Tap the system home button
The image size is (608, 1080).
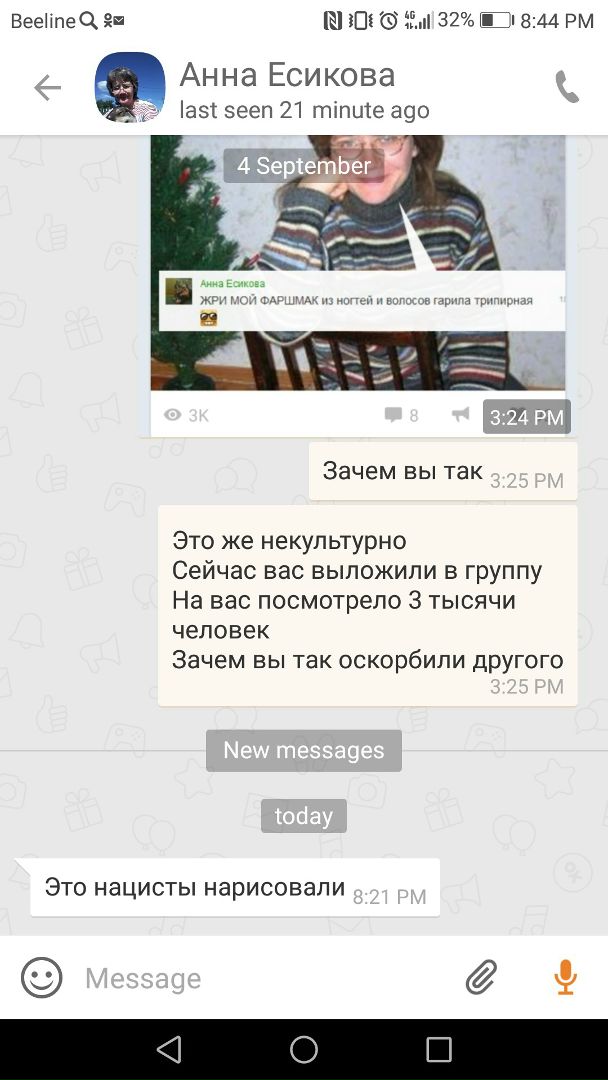(x=304, y=1049)
